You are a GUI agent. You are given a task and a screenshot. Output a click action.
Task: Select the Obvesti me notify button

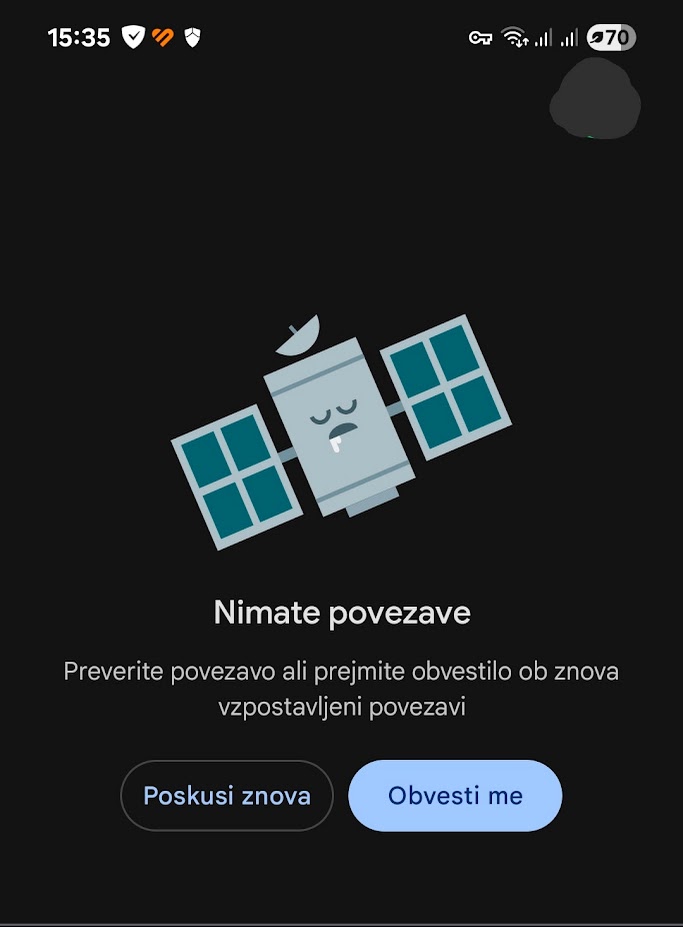(x=455, y=796)
